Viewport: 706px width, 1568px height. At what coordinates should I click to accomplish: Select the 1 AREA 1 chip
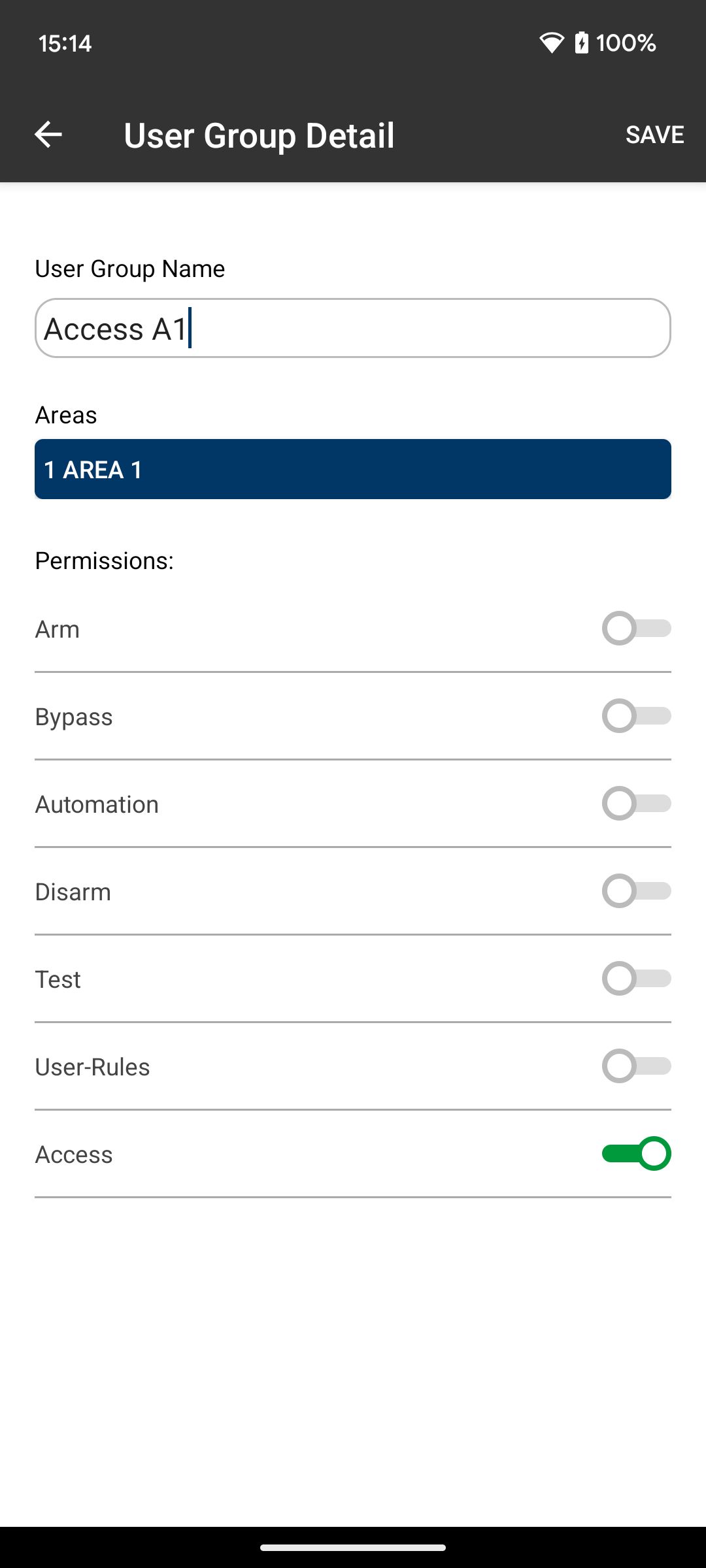(353, 468)
